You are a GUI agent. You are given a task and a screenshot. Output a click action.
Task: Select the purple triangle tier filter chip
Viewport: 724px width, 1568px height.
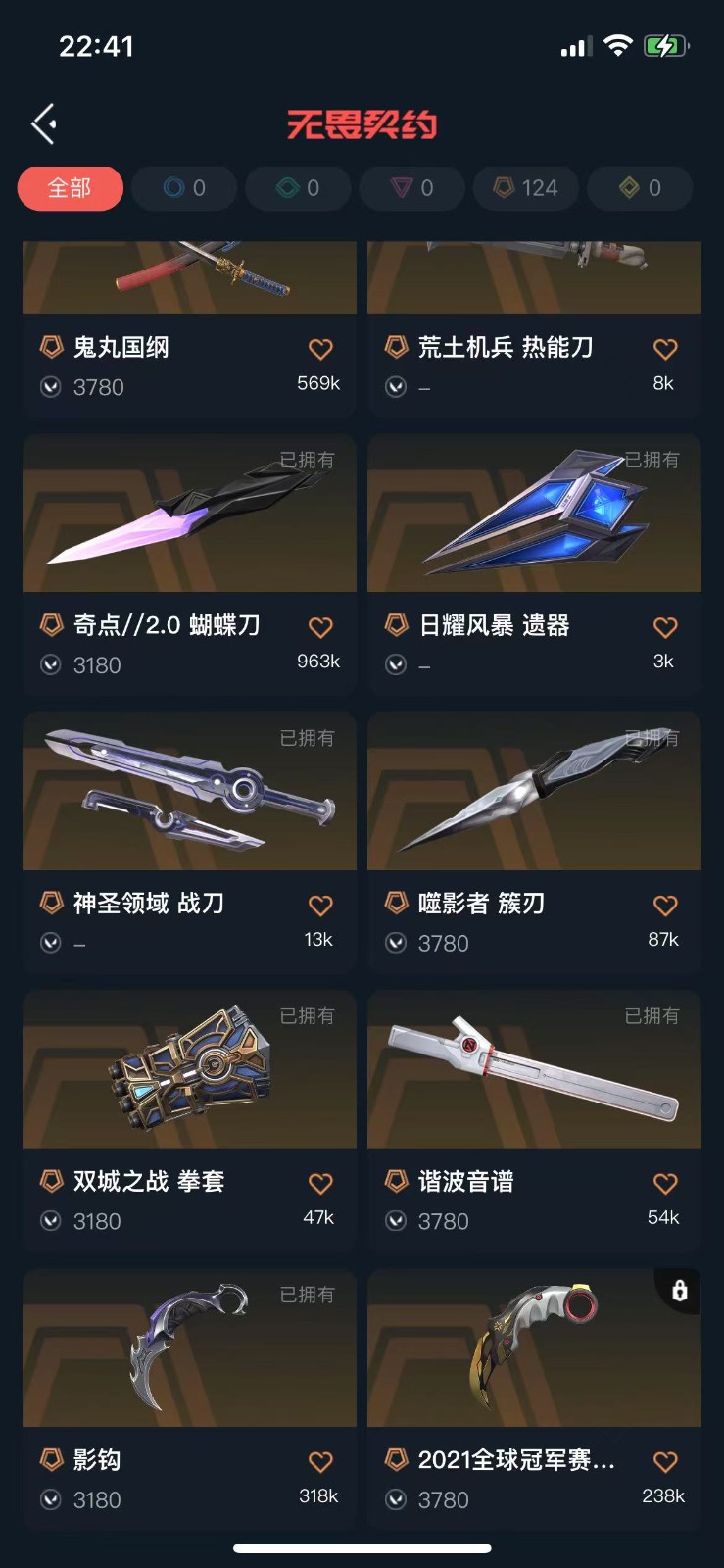pyautogui.click(x=411, y=188)
